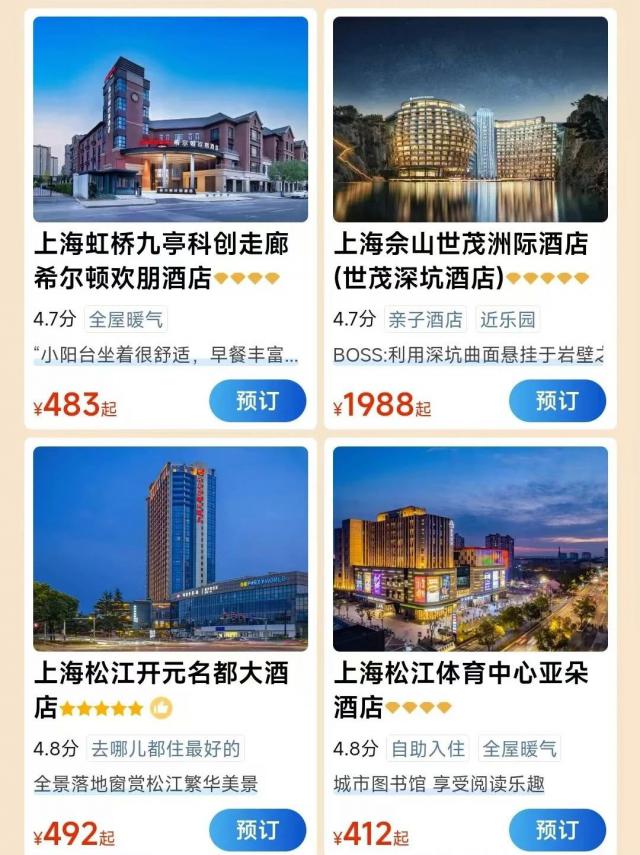Open the 上海松江开元名都大酒店 listing
Viewport: 640px width, 855px height.
click(170, 688)
